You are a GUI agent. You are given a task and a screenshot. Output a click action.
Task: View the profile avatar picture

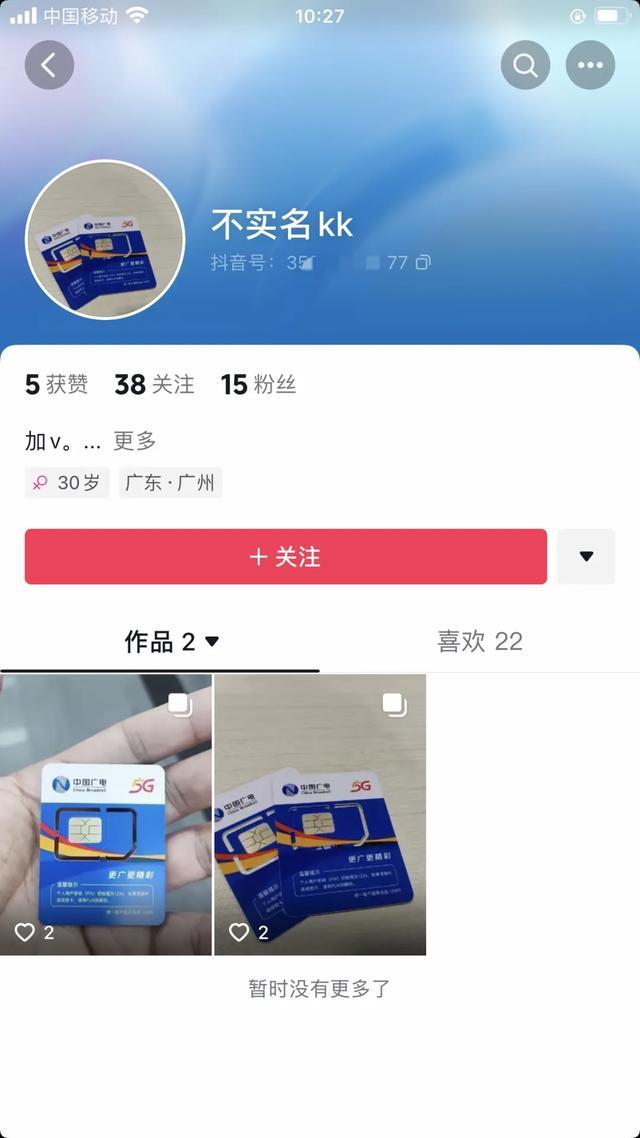point(105,240)
